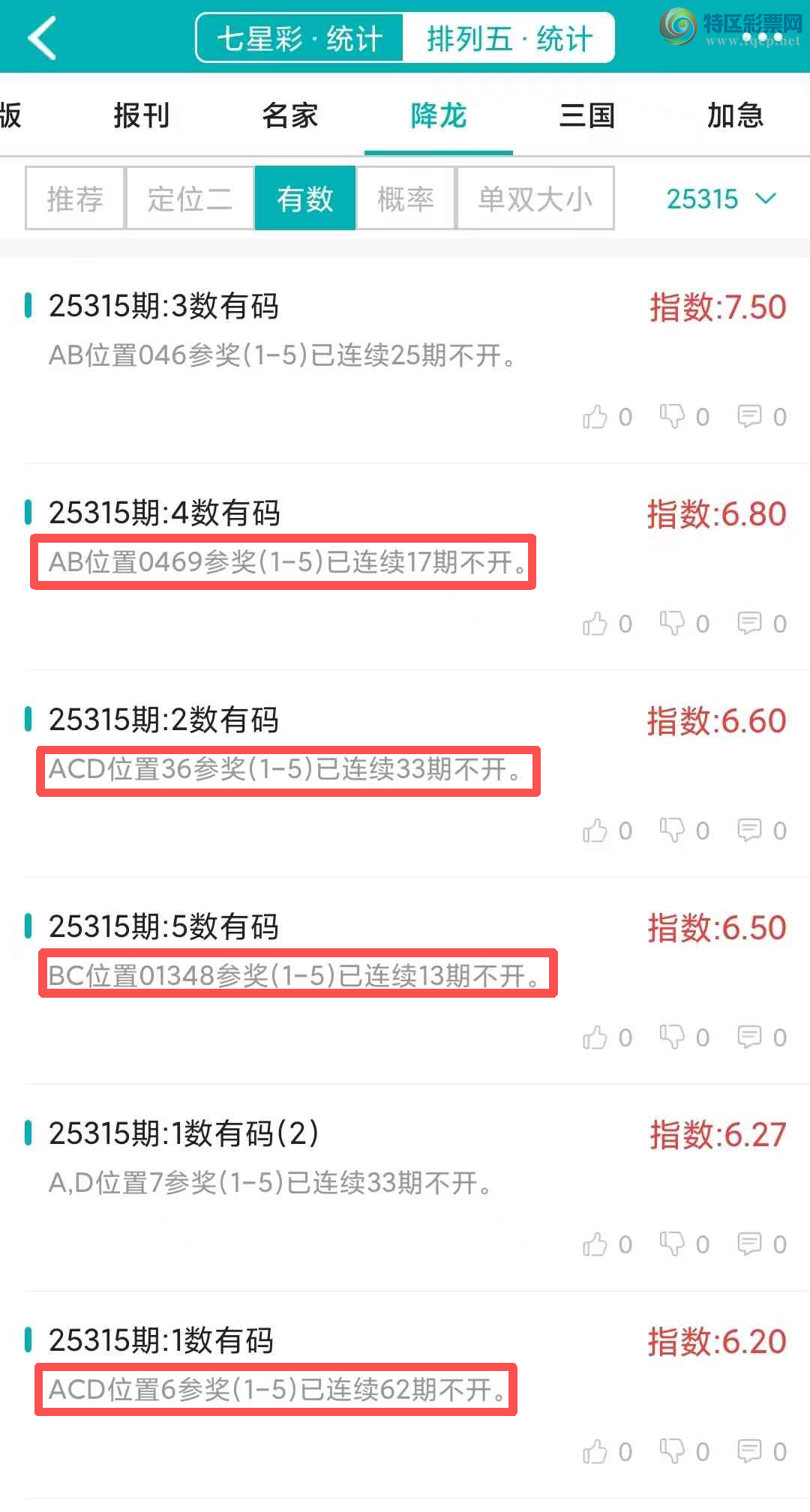Switch to 七星彩·统计 segment
This screenshot has width=810, height=1512.
coord(300,38)
